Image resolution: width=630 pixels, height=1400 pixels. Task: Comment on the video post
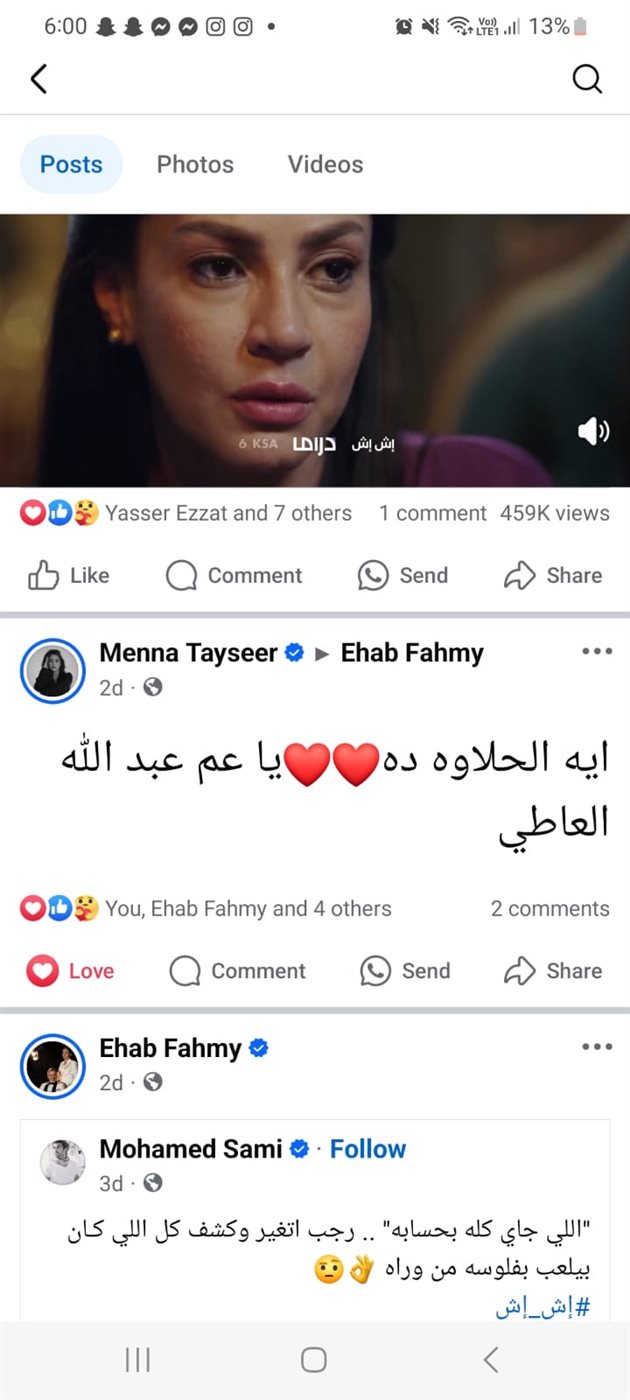(x=234, y=575)
